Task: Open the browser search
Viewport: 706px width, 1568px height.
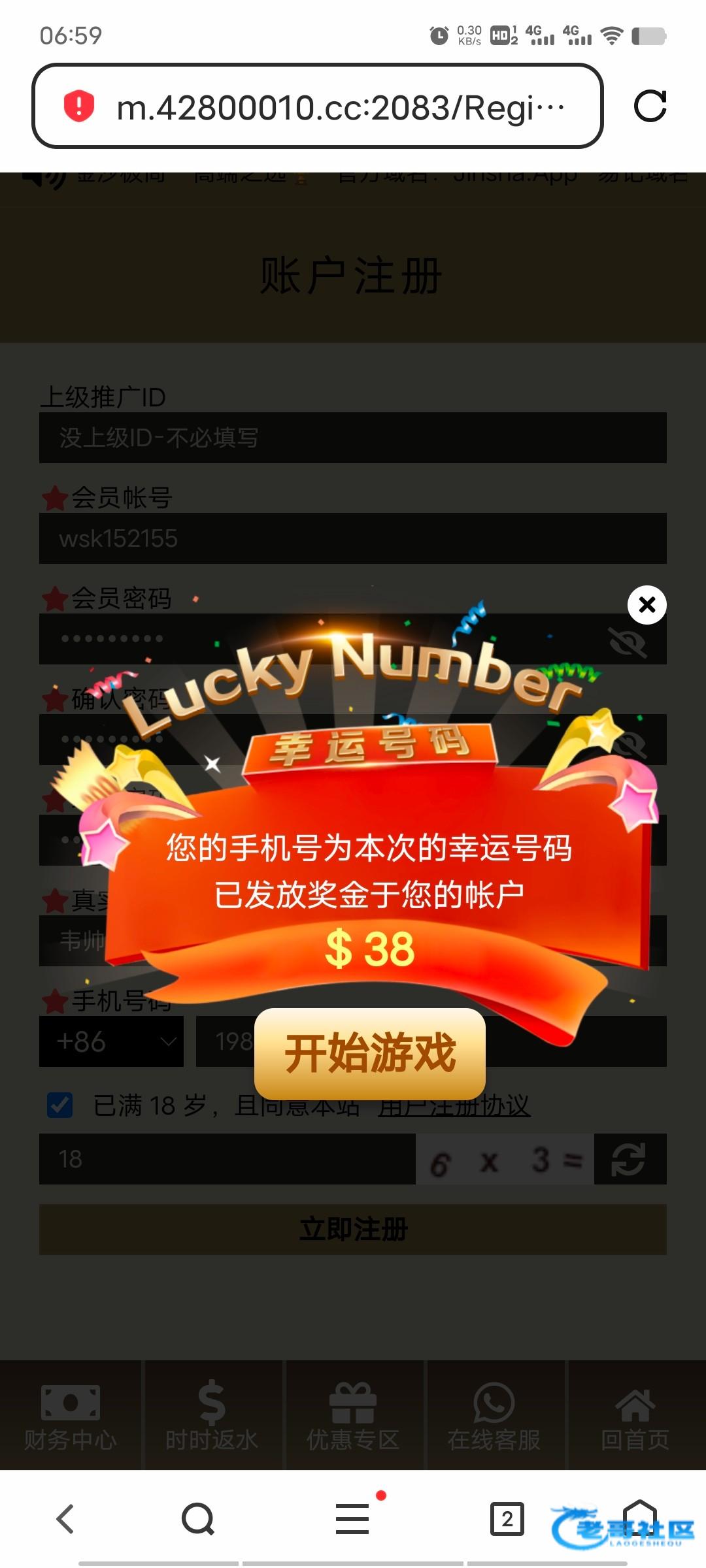Action: 198,1518
